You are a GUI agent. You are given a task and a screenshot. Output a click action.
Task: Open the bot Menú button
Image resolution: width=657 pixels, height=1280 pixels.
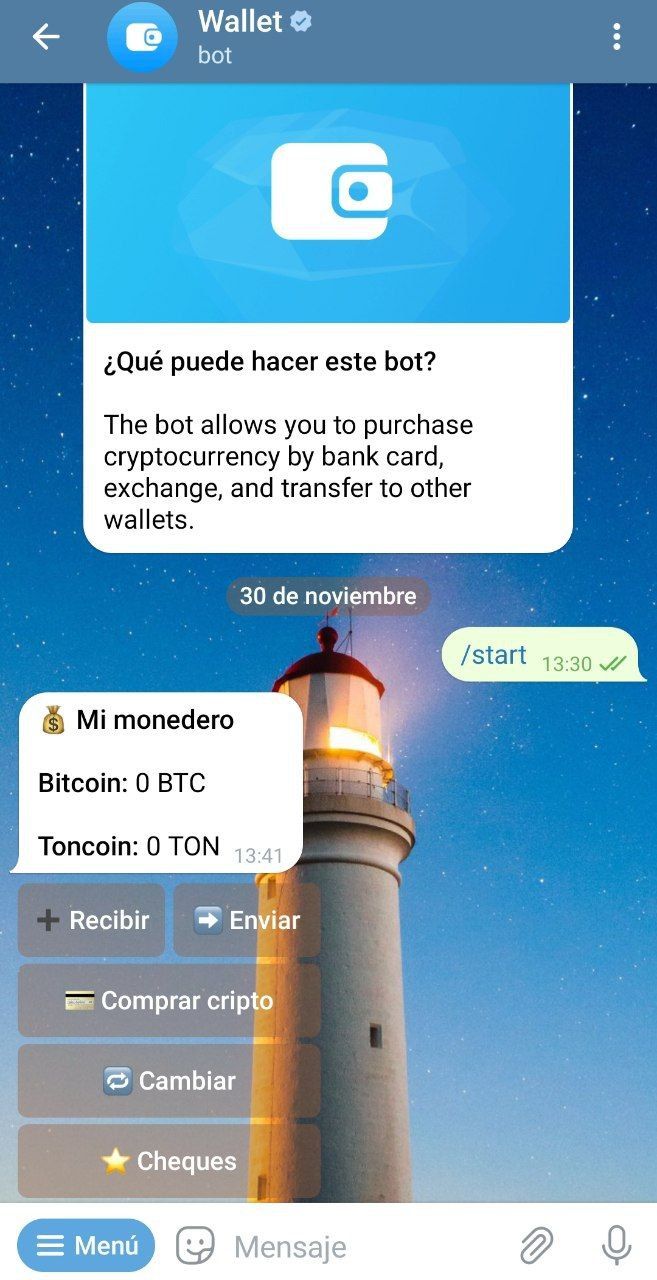click(86, 1246)
